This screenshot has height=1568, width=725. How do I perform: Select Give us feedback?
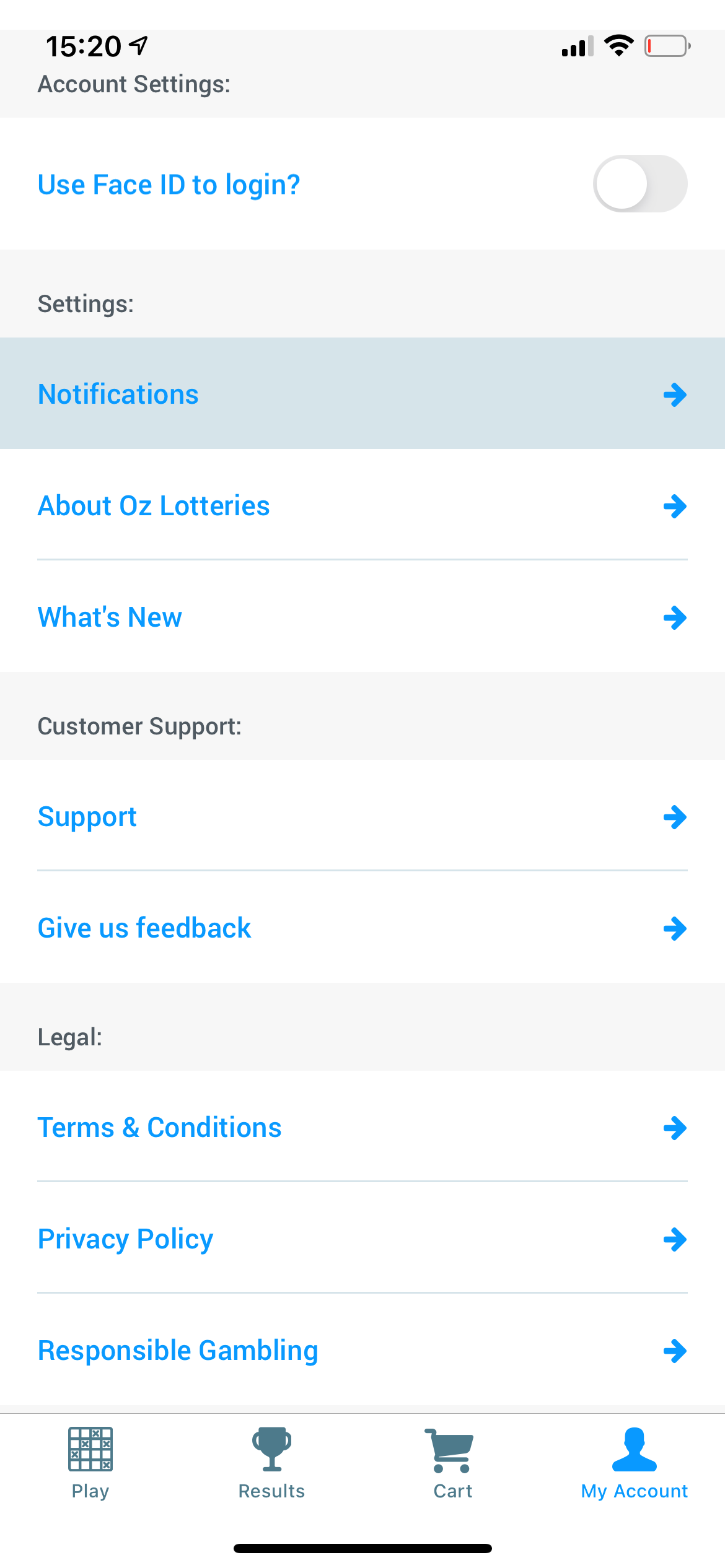pos(362,928)
